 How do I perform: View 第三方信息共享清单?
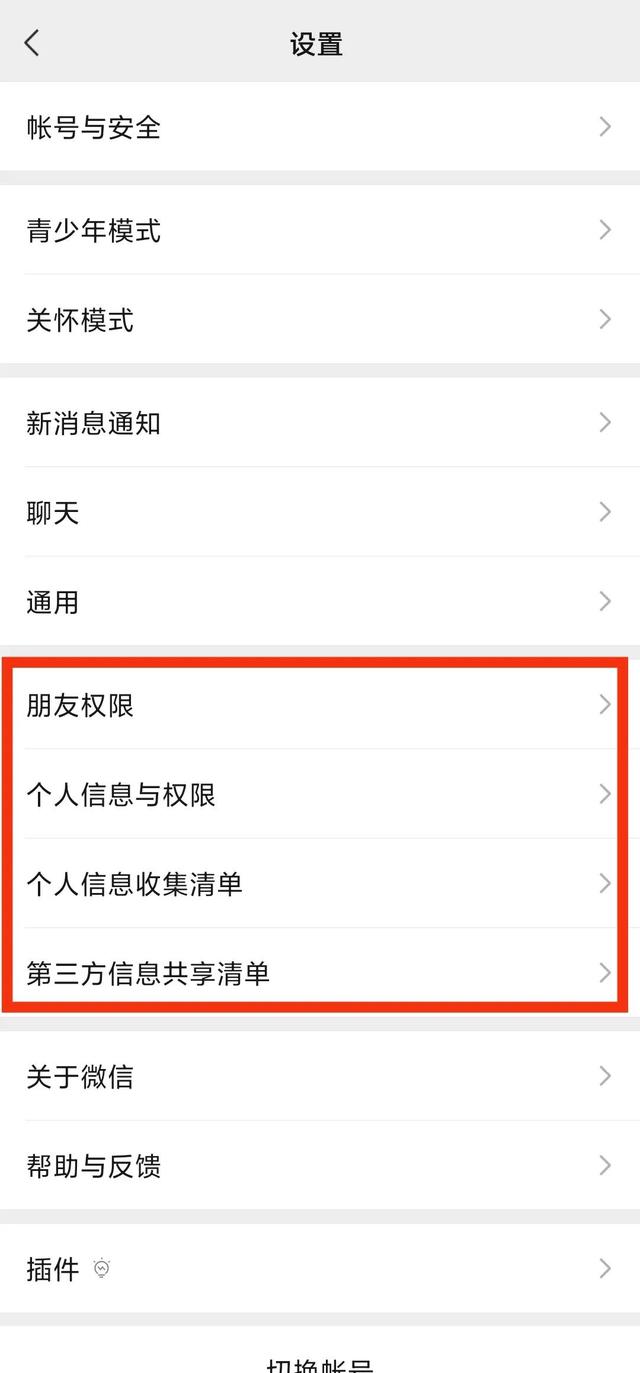point(320,973)
